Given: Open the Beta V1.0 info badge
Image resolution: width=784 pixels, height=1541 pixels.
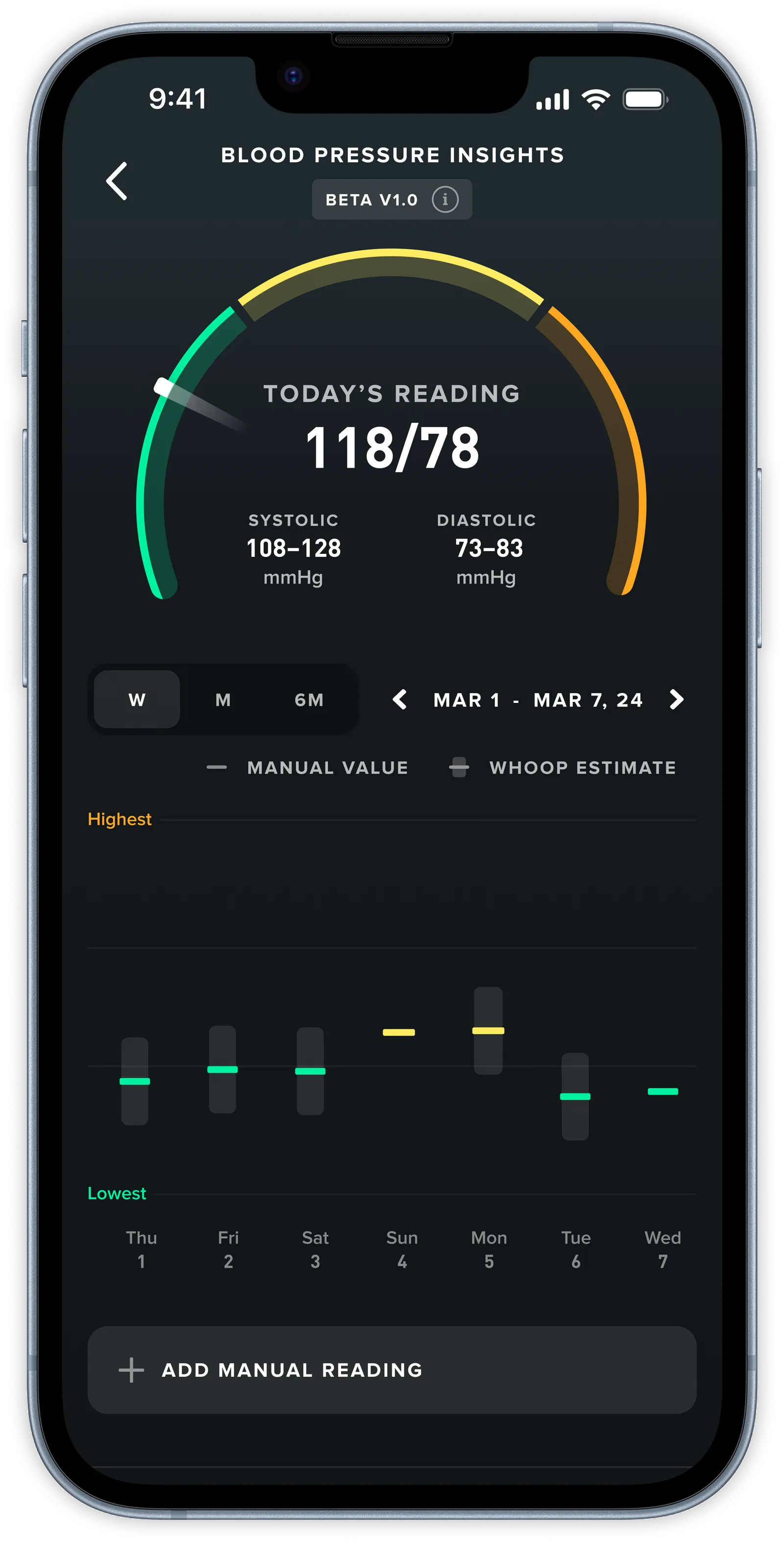Looking at the screenshot, I should tap(444, 199).
